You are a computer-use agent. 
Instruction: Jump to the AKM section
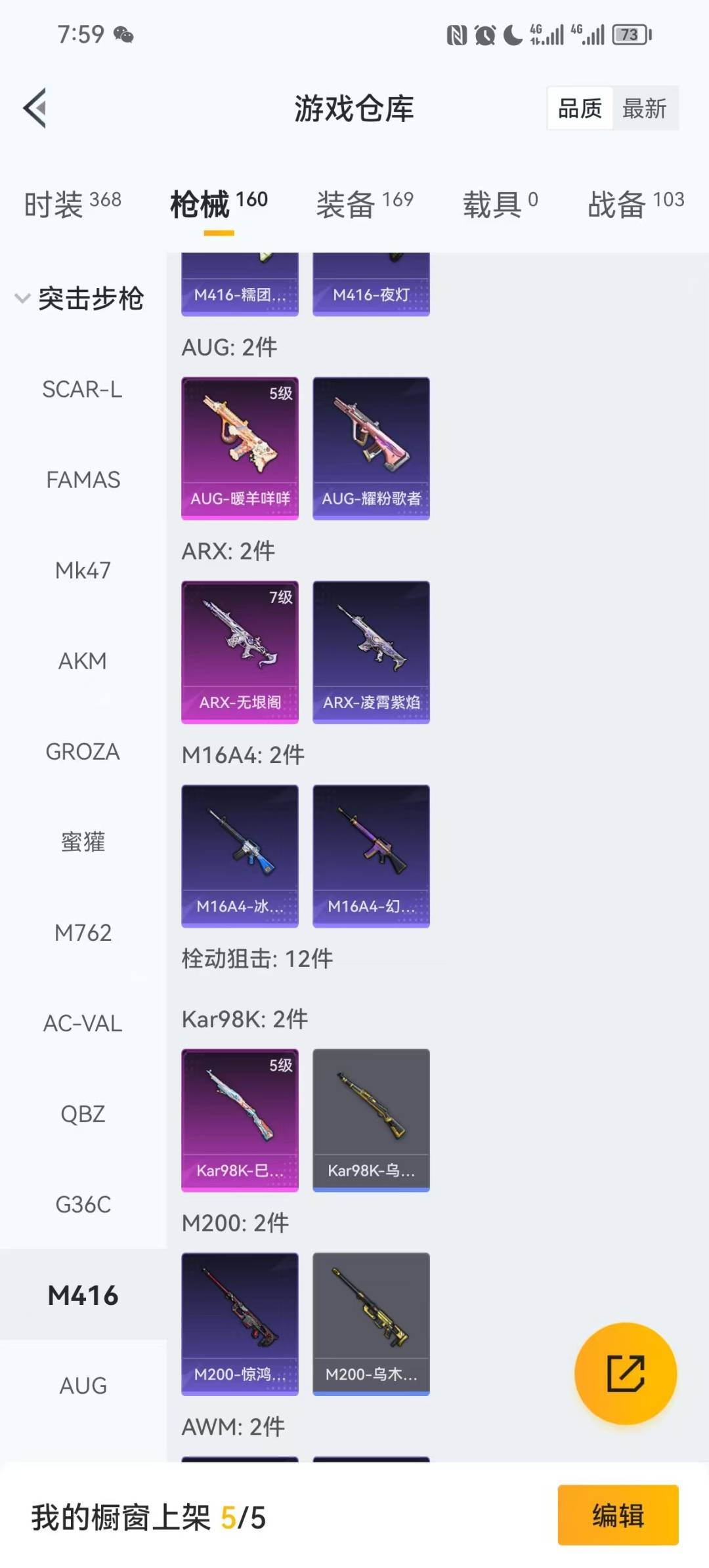coord(83,661)
